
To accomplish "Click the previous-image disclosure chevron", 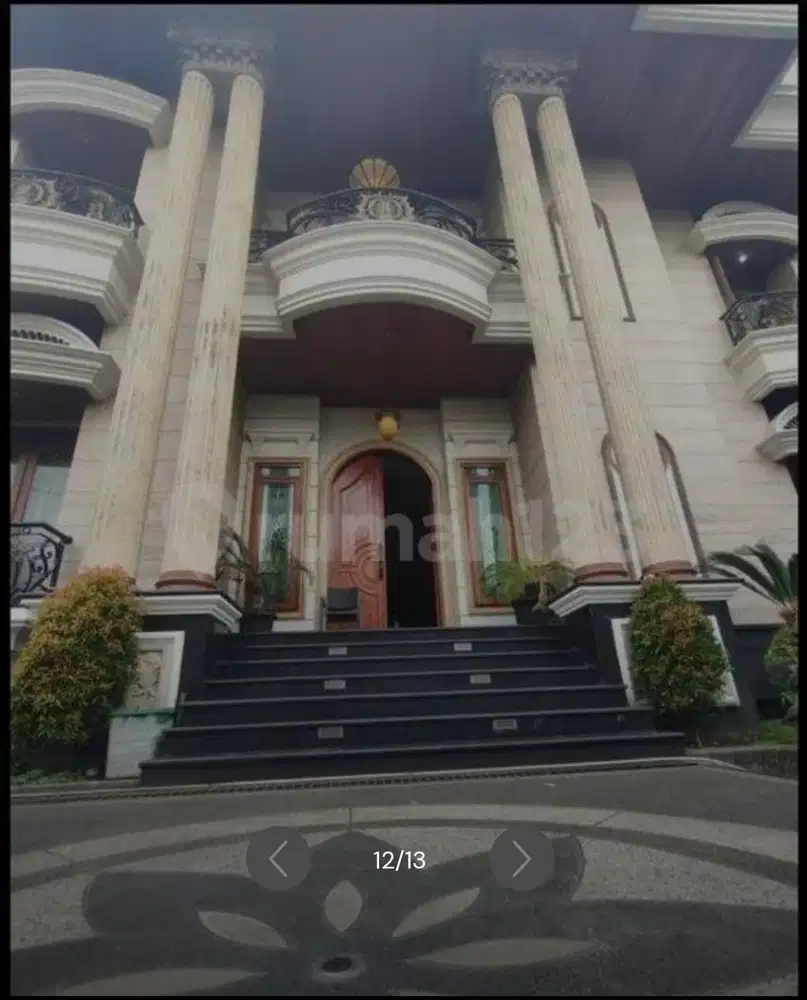I will coord(276,858).
